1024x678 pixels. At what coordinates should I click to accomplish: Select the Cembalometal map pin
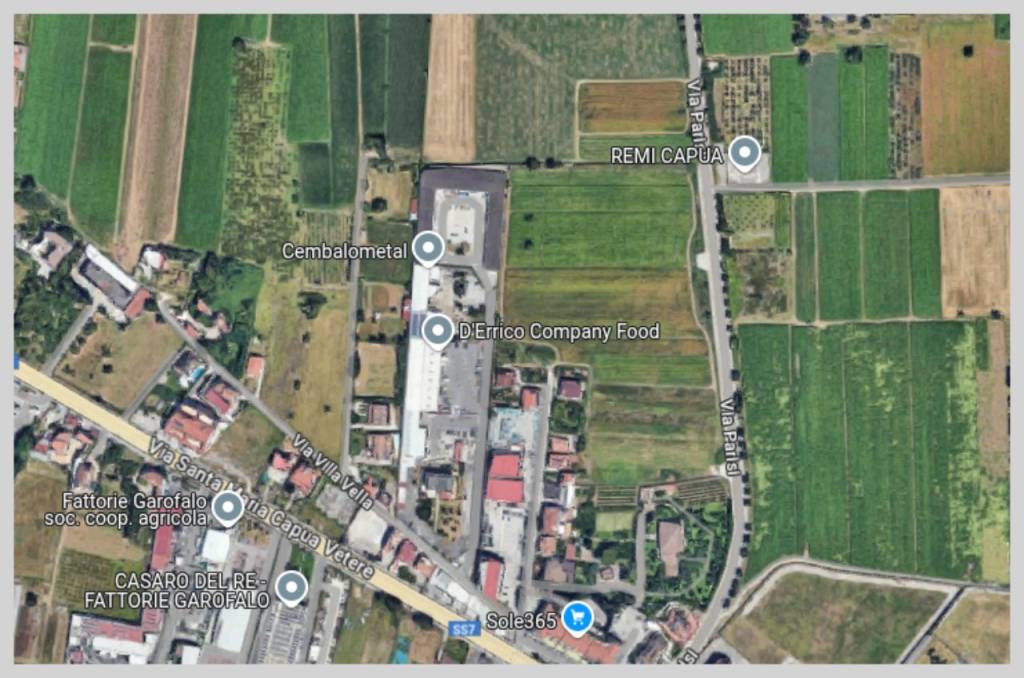[x=429, y=247]
